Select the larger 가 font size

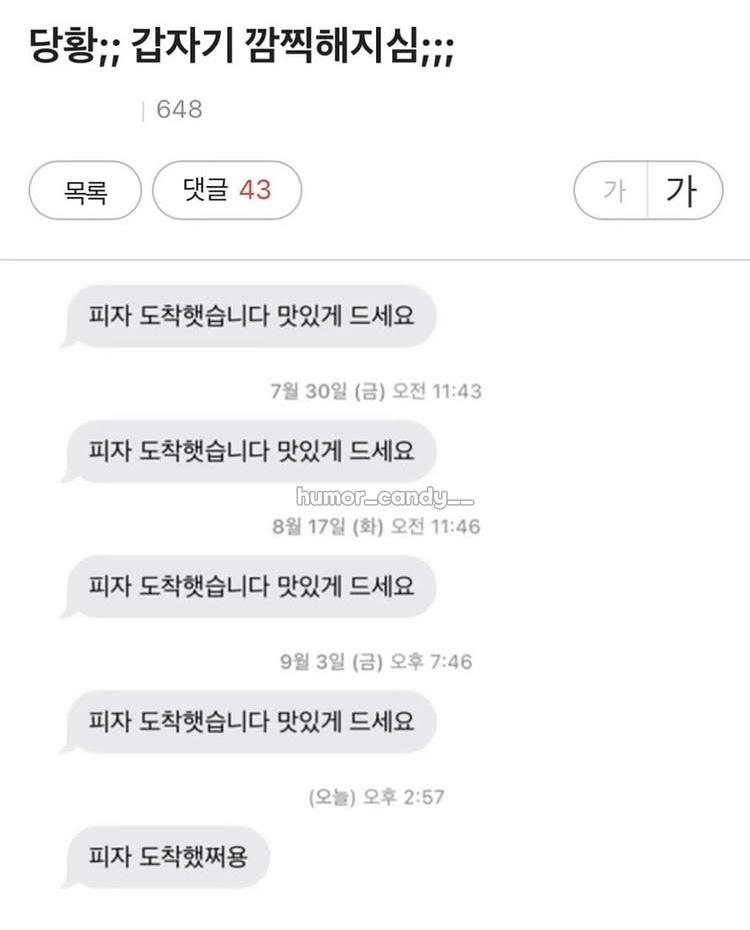tap(684, 190)
